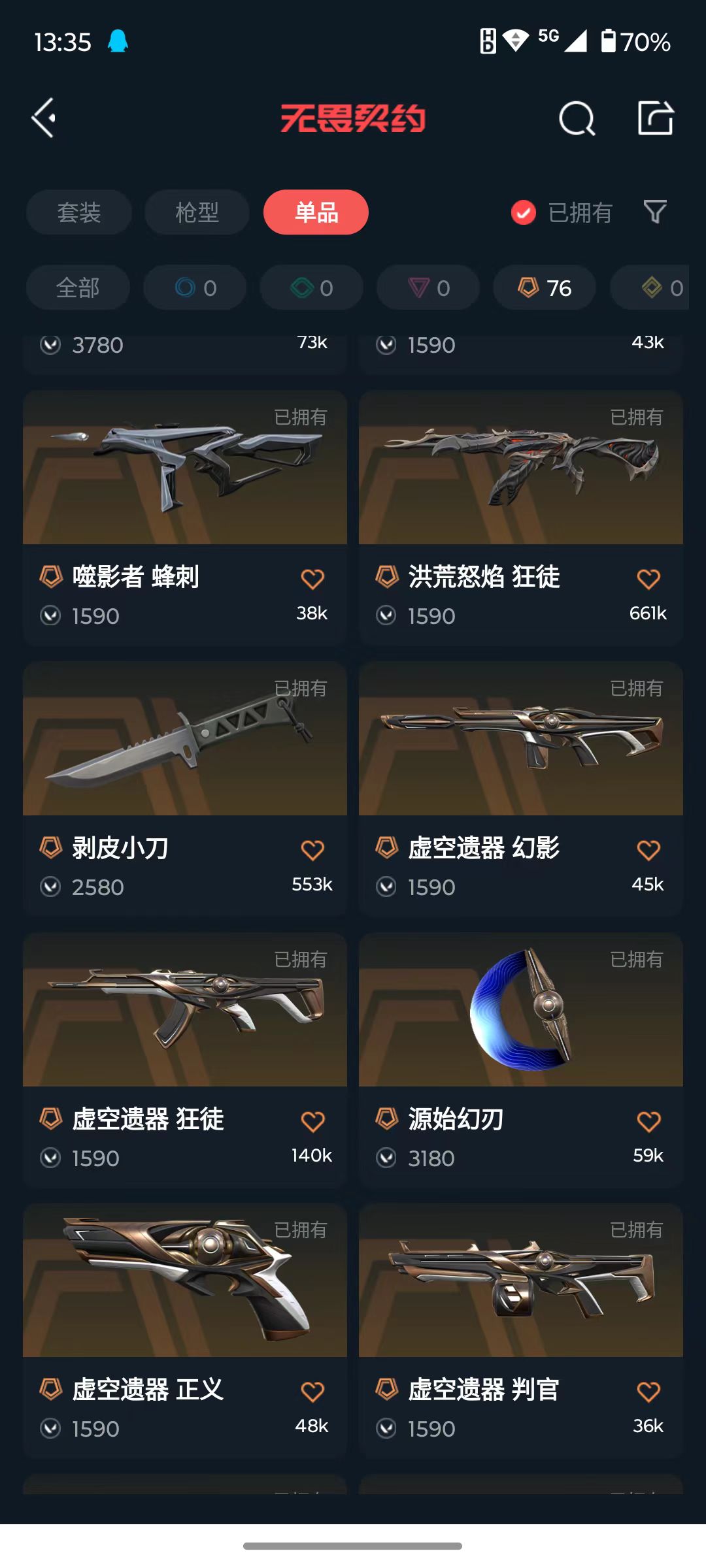Switch to the 套装 tab
The image size is (706, 1568).
click(79, 212)
